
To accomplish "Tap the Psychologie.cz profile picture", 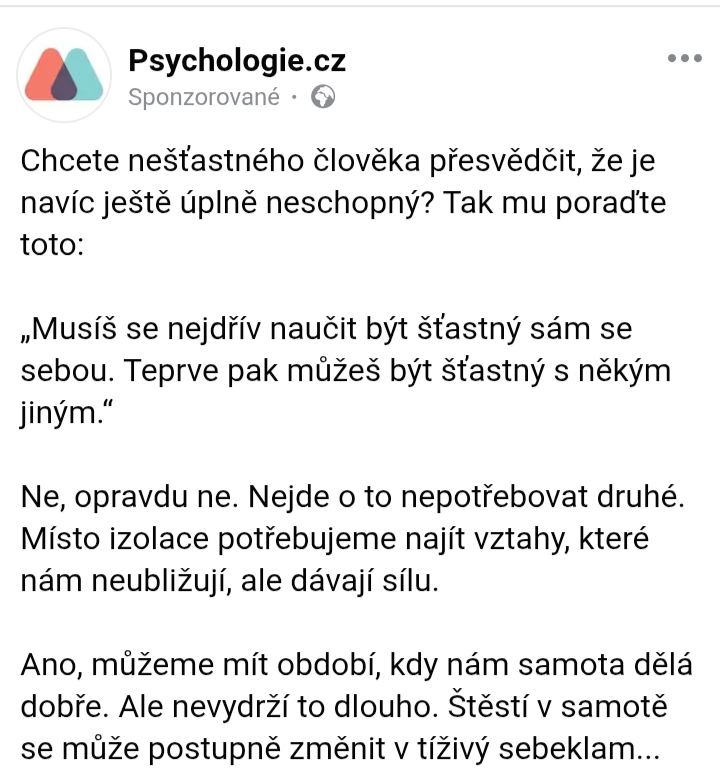I will point(64,75).
